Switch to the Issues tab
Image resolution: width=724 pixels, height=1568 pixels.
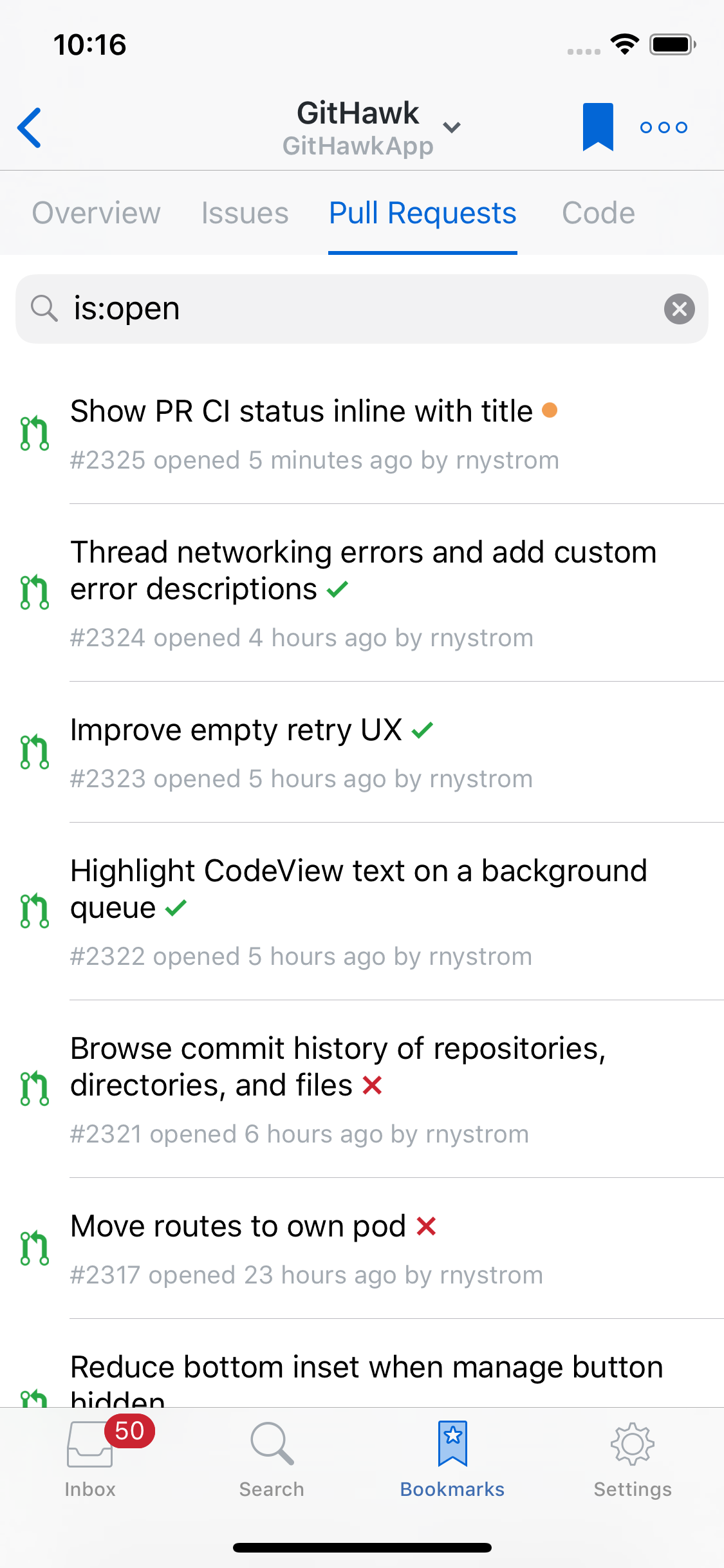(x=245, y=213)
